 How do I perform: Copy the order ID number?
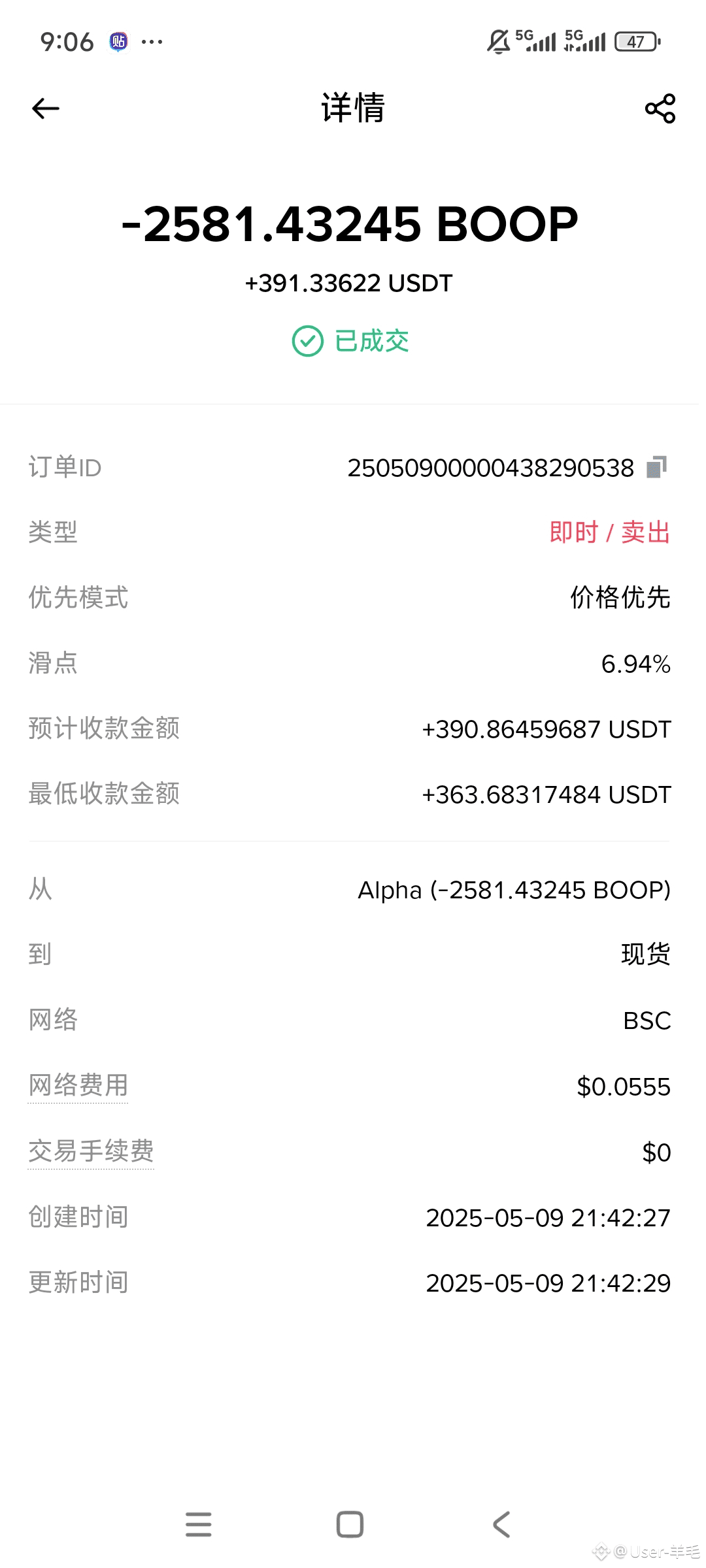click(x=656, y=467)
